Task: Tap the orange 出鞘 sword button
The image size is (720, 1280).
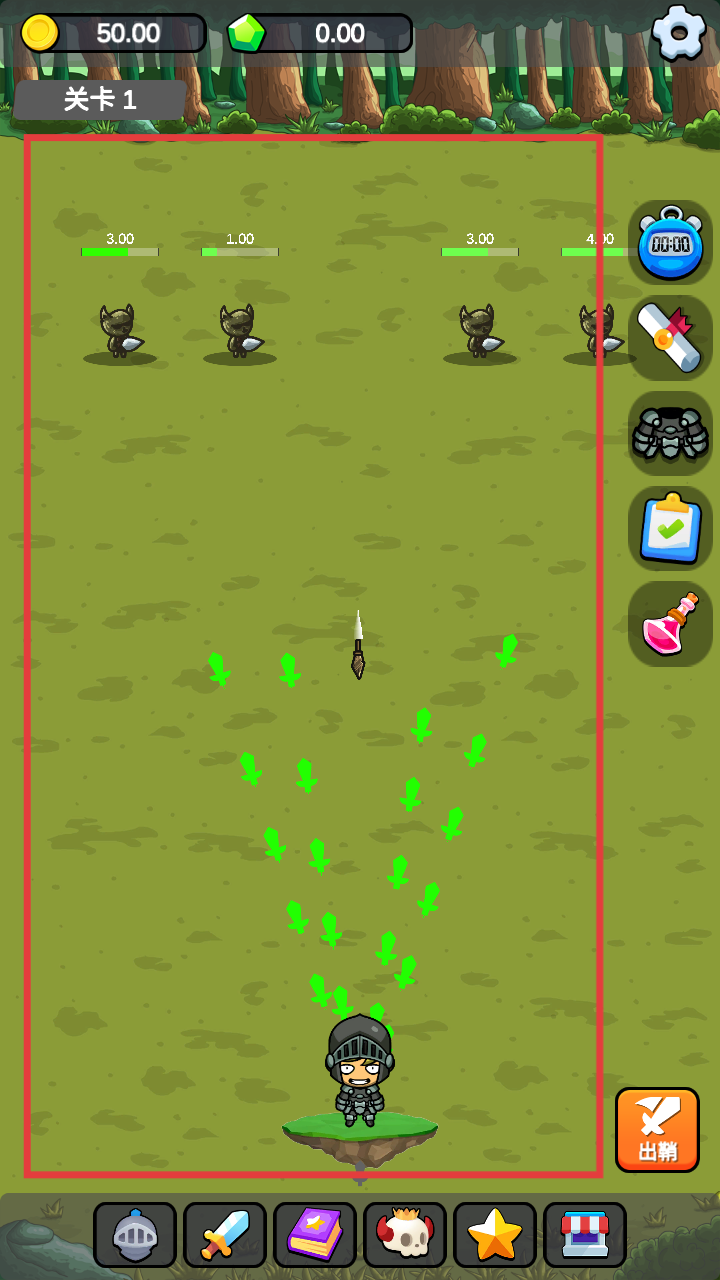Action: point(657,1130)
